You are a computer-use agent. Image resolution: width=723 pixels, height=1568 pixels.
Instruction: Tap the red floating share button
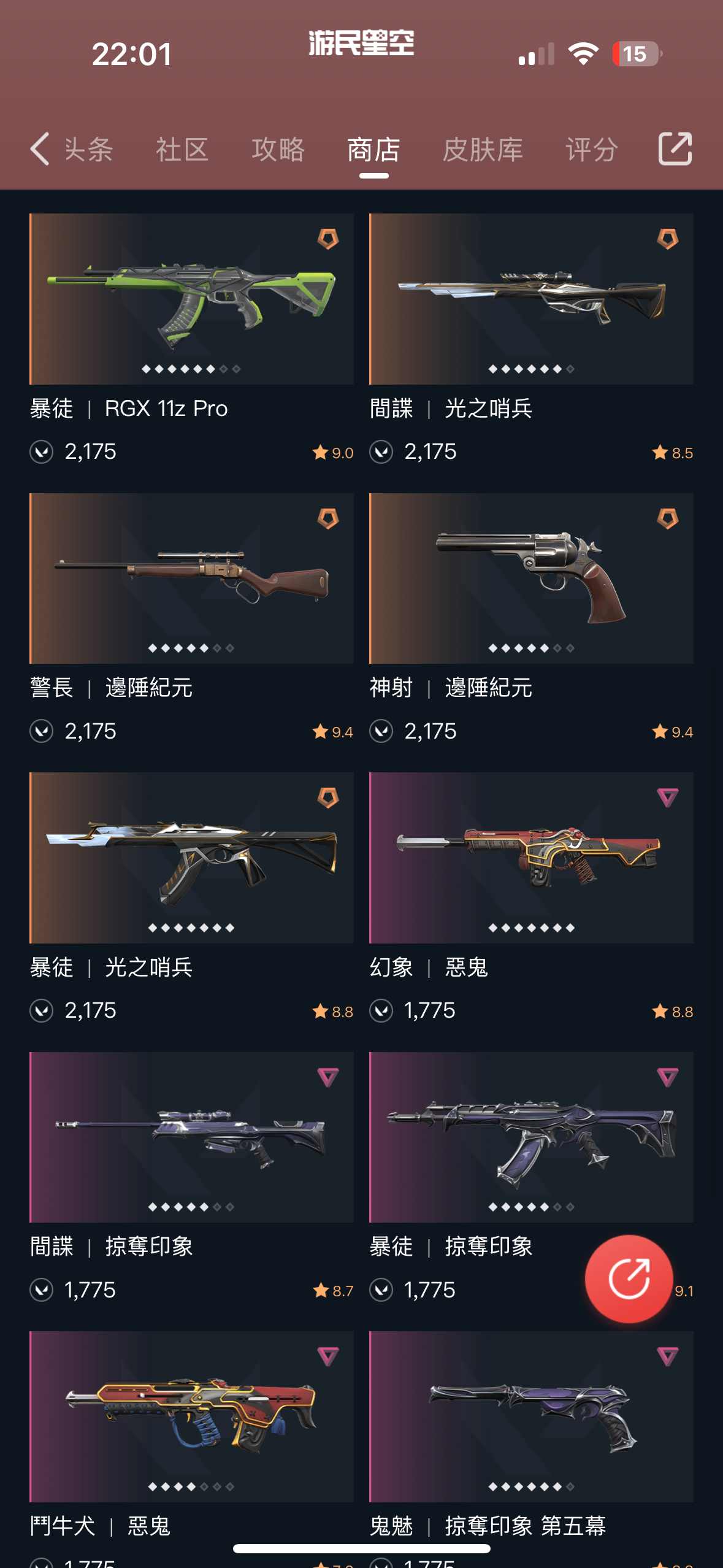tap(629, 1278)
